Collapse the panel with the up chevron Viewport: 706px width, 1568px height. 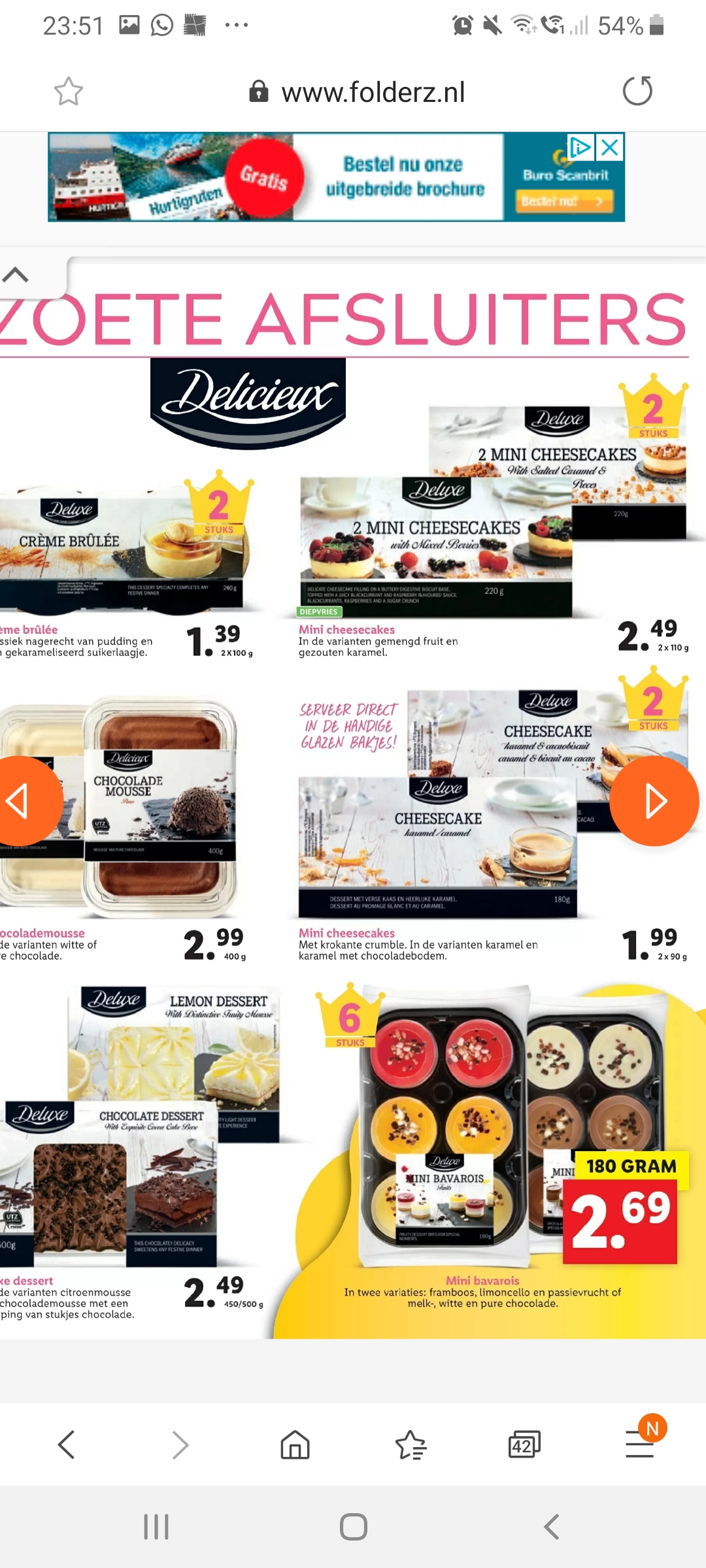point(16,275)
